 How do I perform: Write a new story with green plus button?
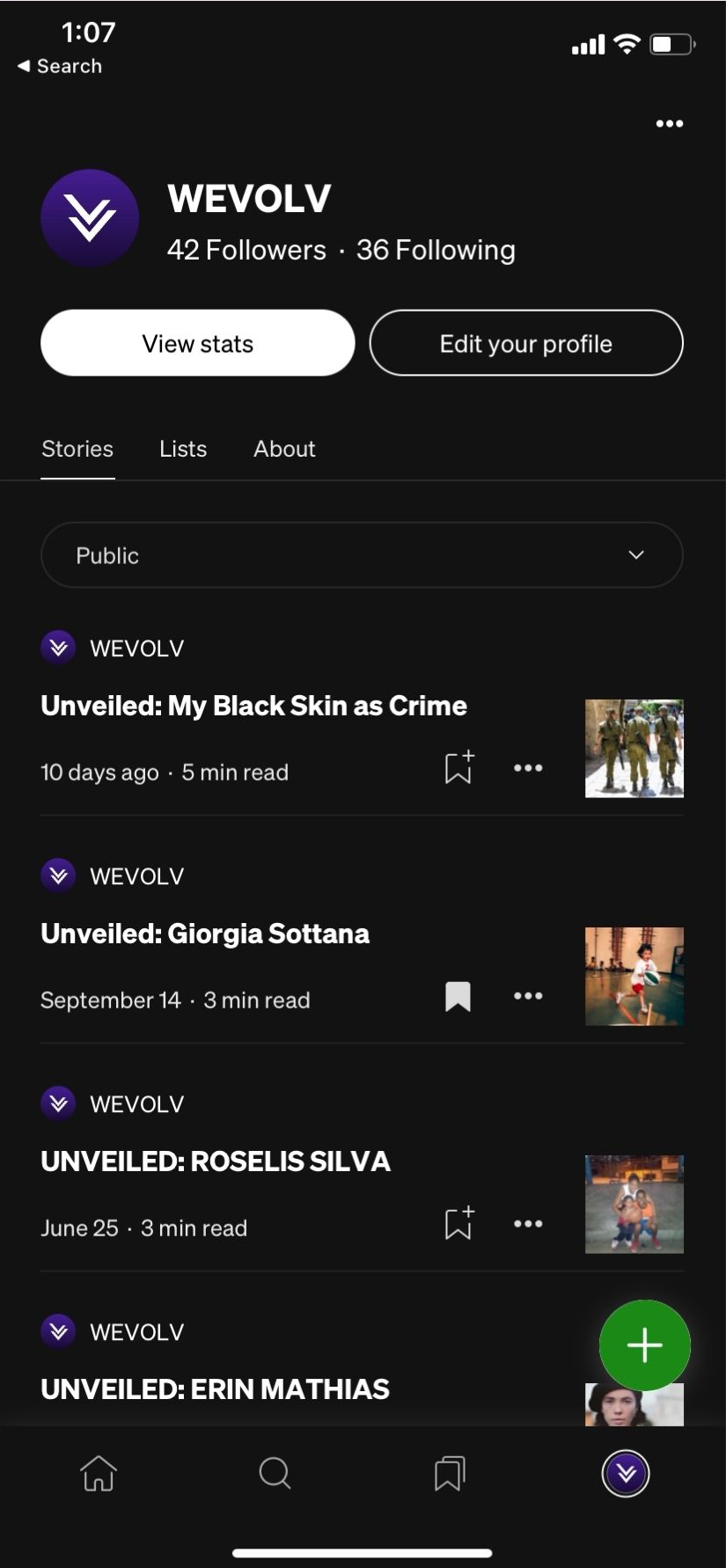click(x=644, y=1345)
